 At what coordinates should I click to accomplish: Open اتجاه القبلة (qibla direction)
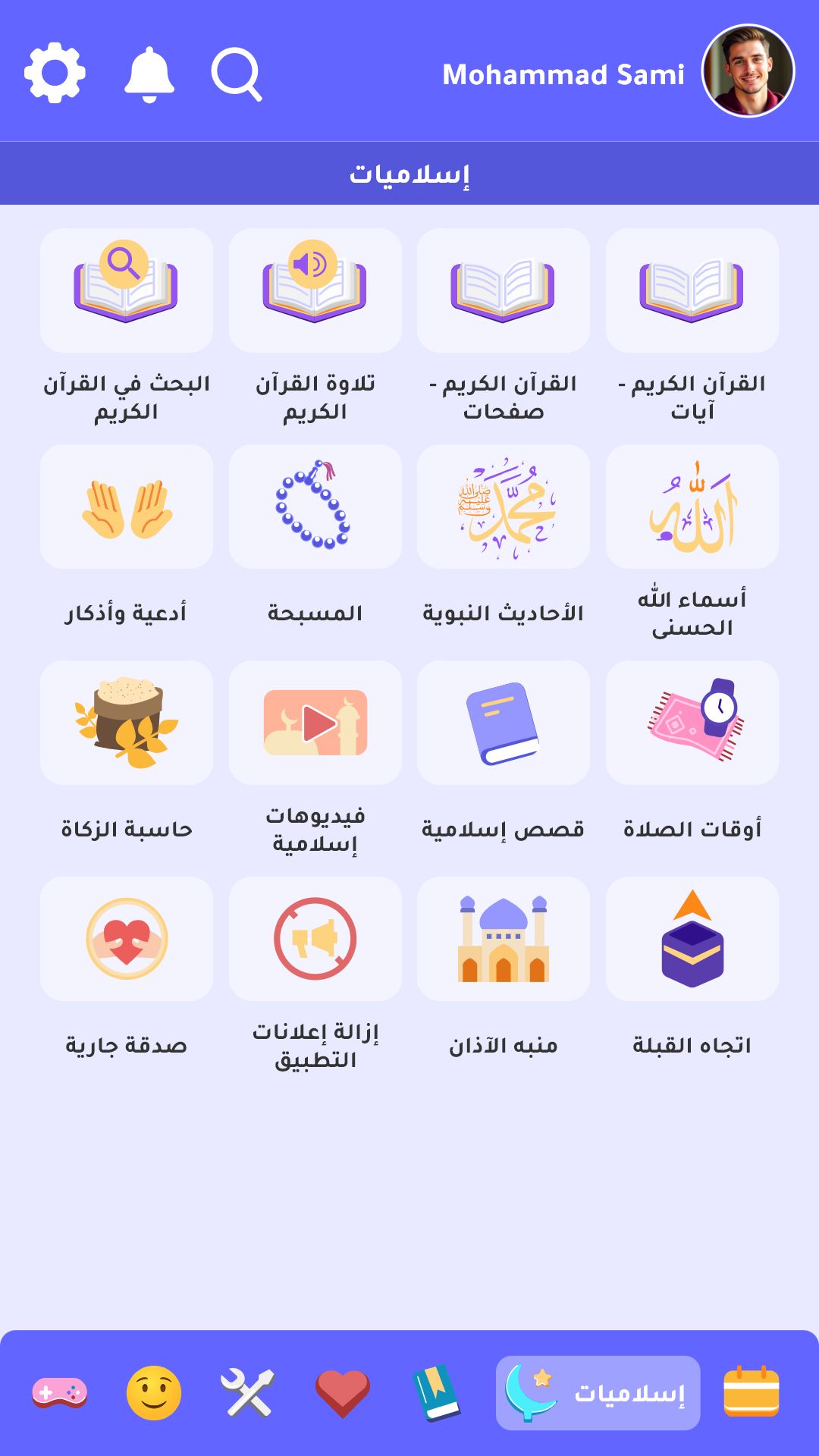coord(691,939)
